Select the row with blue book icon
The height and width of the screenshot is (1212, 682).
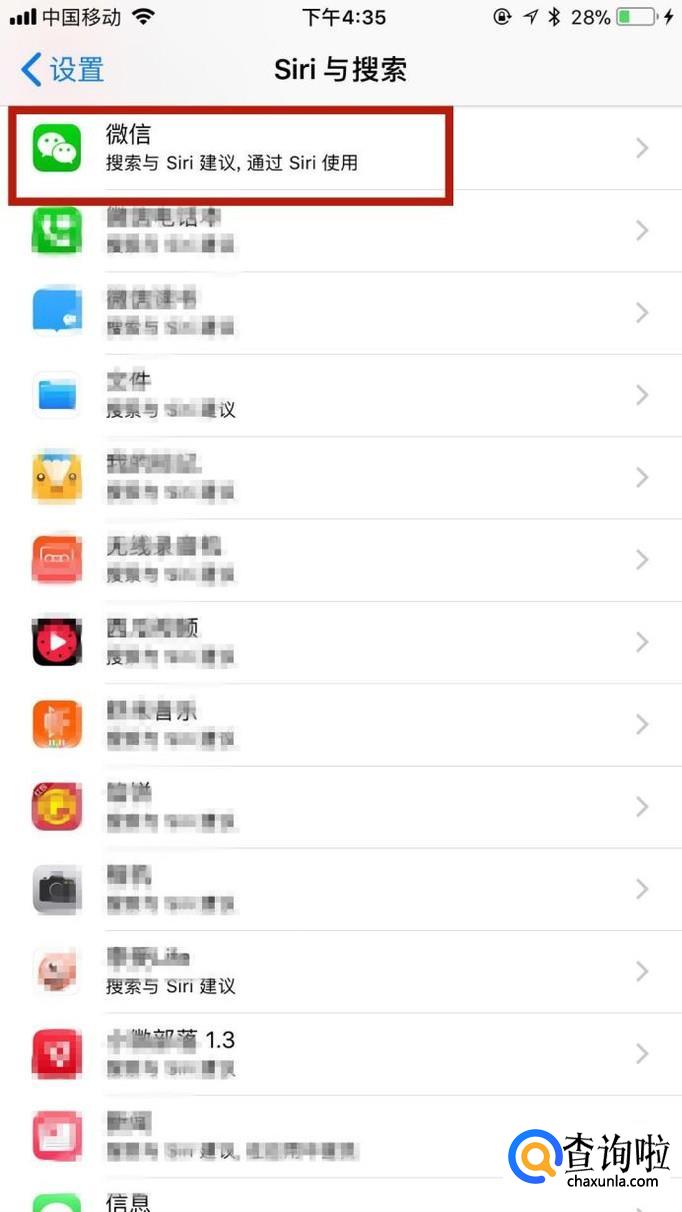(340, 312)
